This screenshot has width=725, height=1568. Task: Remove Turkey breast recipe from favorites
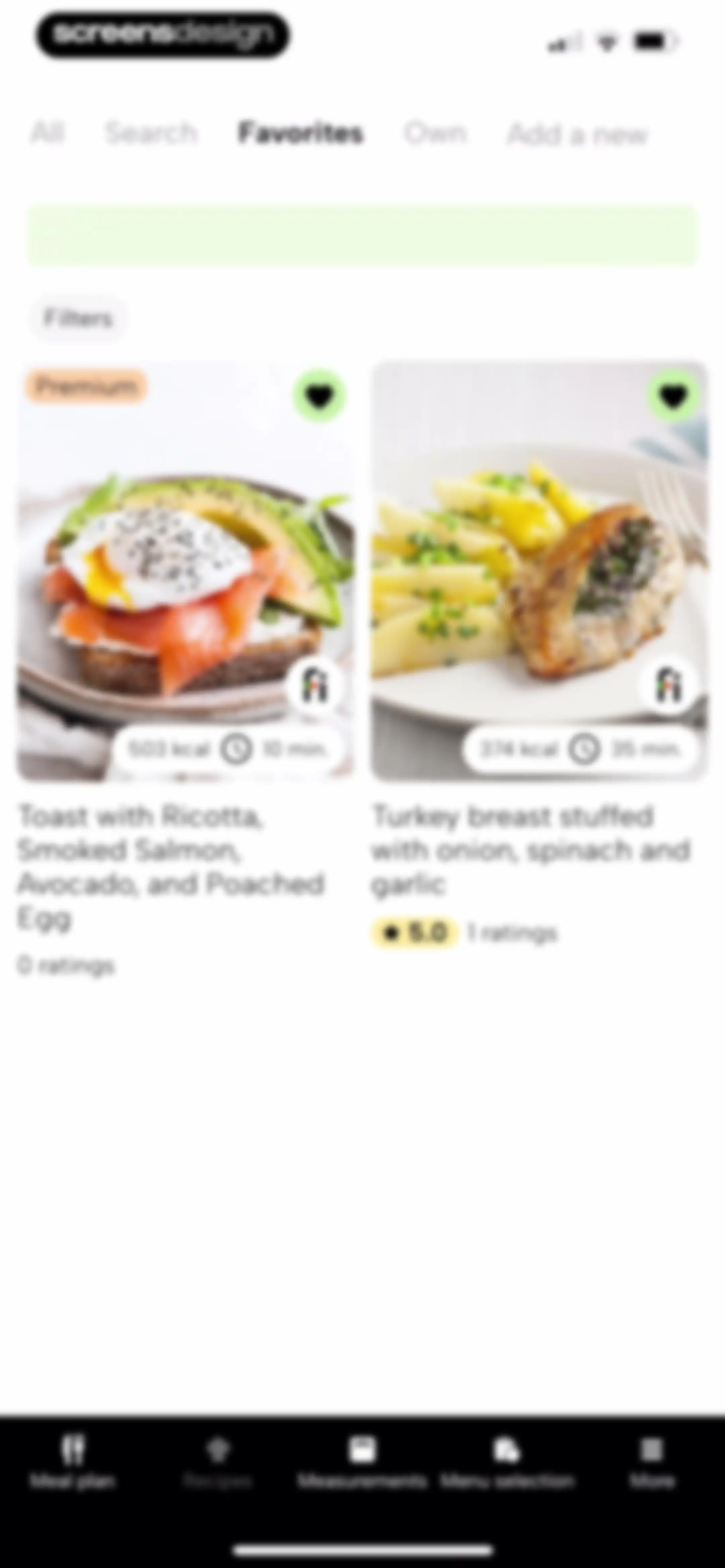[x=673, y=396]
